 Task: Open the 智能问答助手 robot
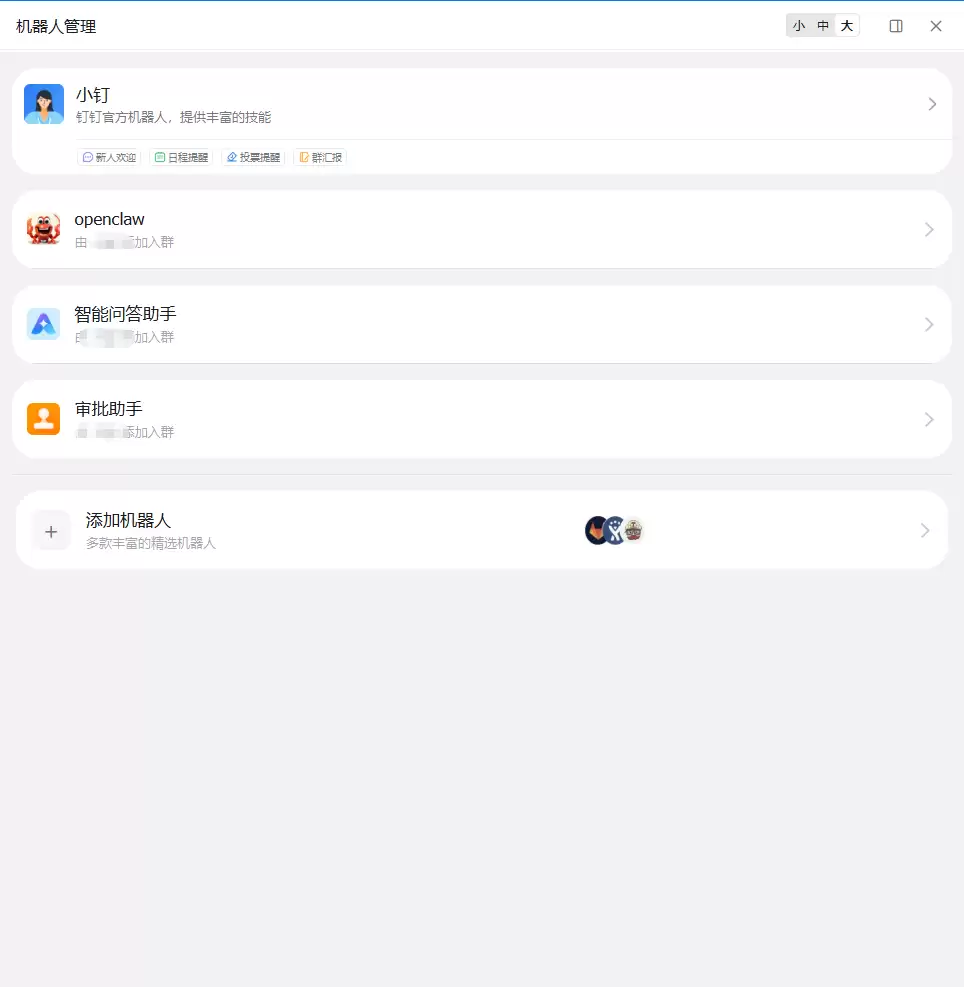(x=480, y=324)
